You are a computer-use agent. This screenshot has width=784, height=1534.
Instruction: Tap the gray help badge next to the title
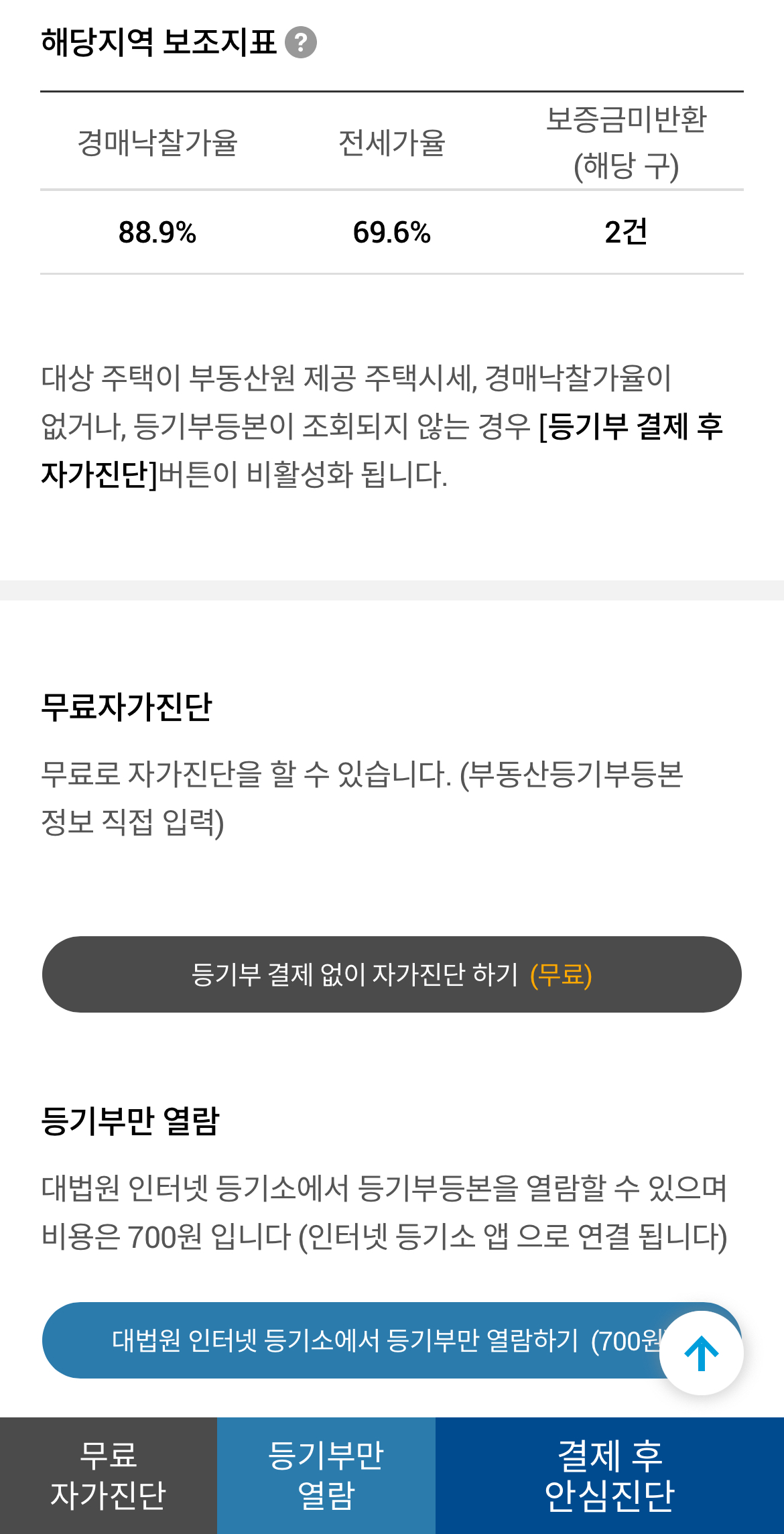click(x=300, y=44)
